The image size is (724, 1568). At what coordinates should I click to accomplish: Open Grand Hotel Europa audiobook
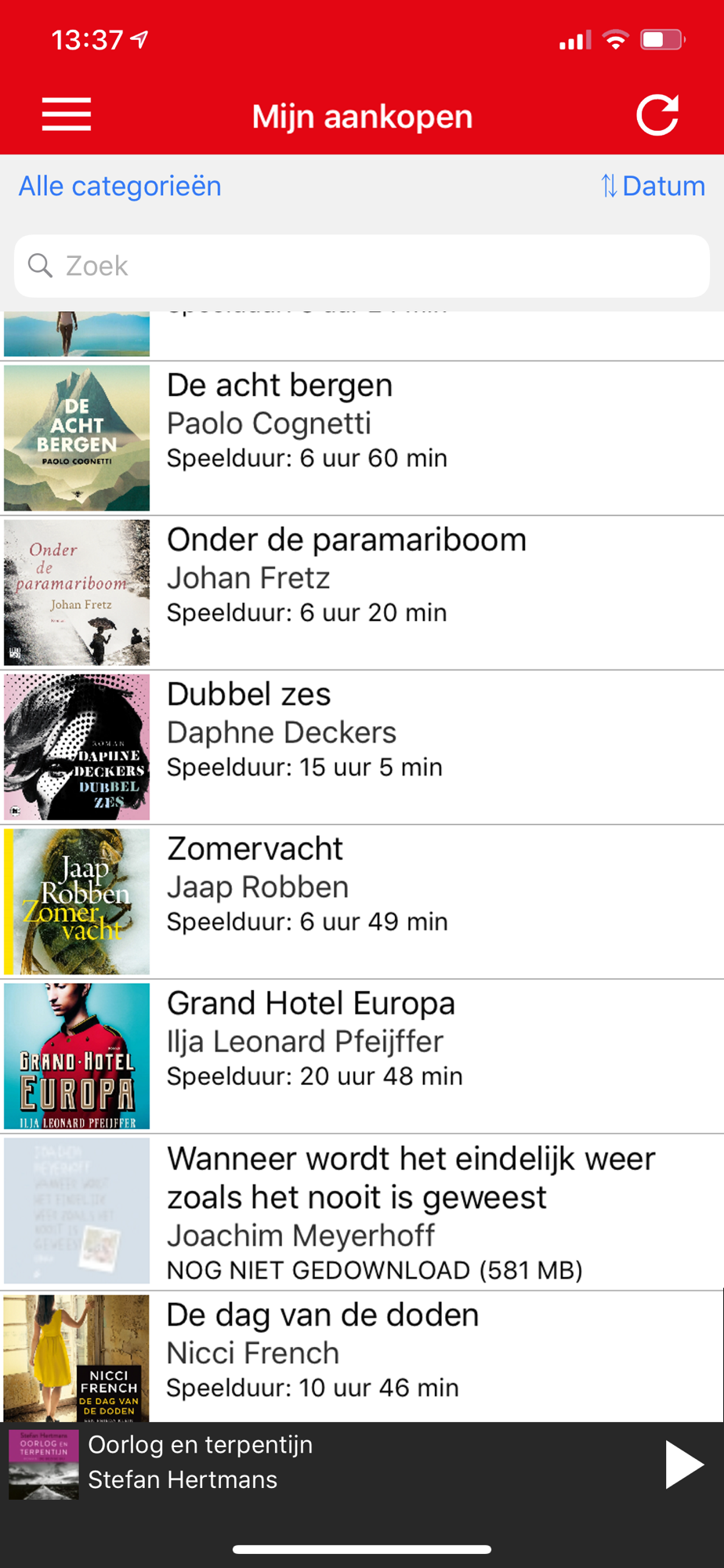coord(360,1055)
